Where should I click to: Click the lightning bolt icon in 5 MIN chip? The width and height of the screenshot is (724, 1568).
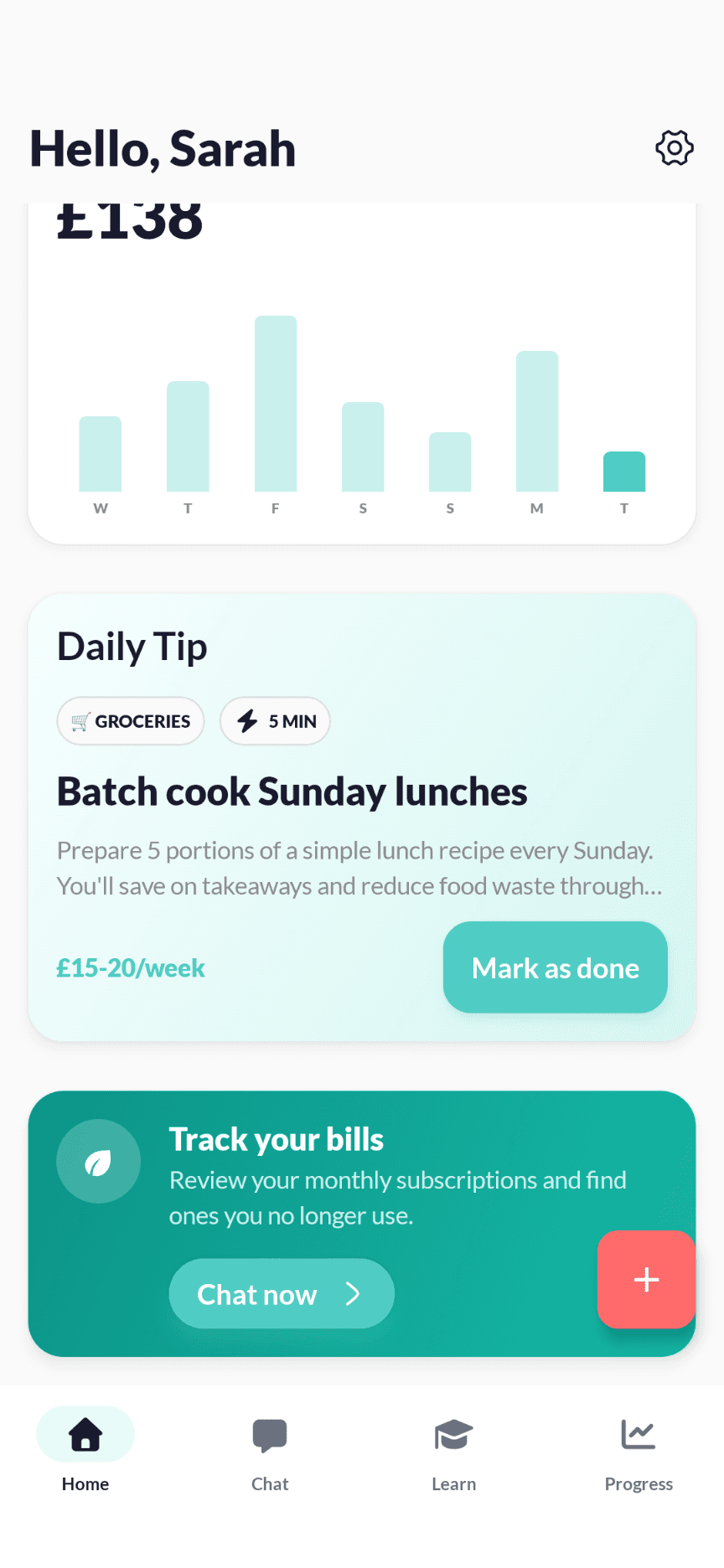coord(247,721)
